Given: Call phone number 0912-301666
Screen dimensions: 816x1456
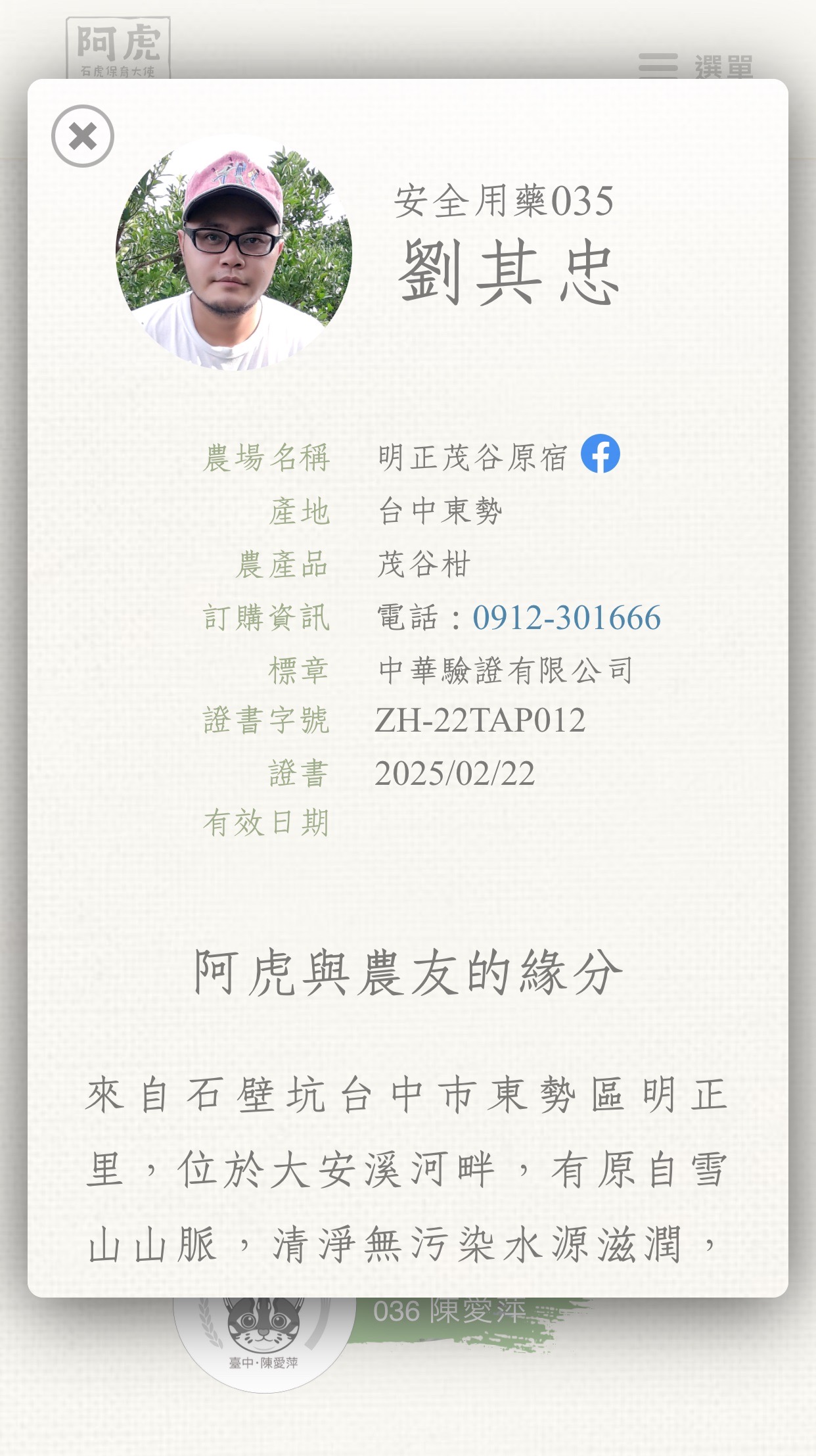Looking at the screenshot, I should click(x=566, y=618).
